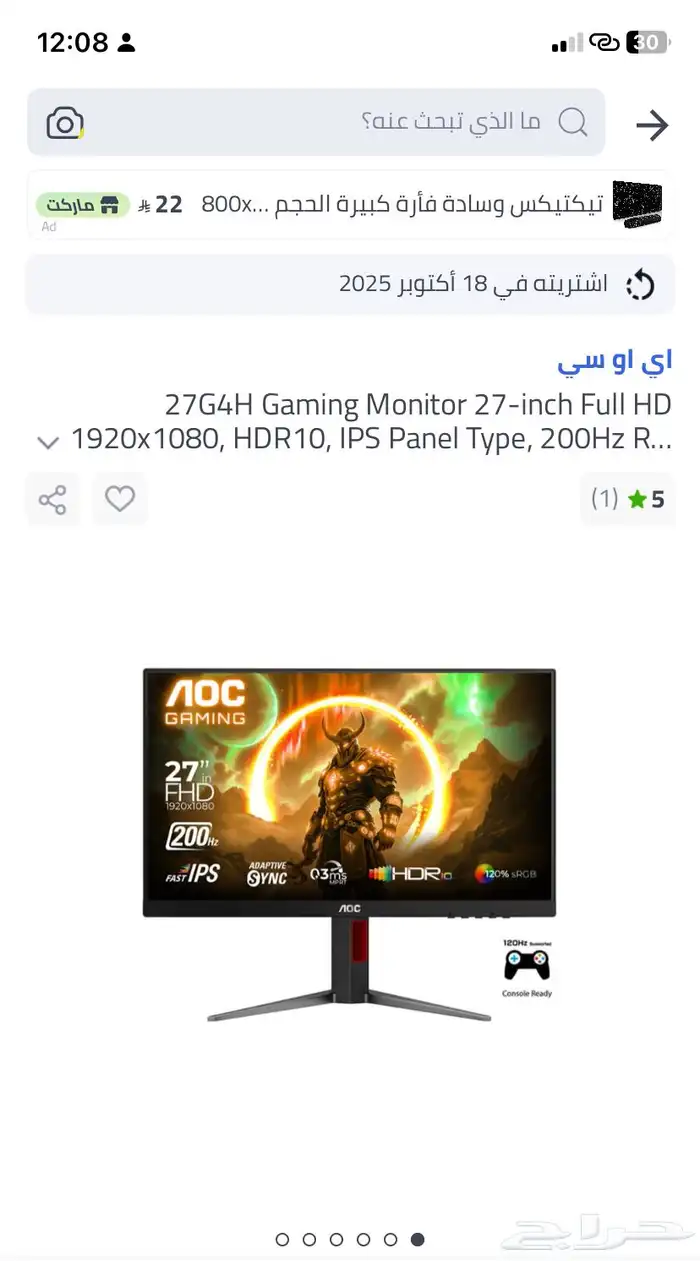Share this AOC monitor listing
Screen dimensions: 700x1261
coord(52,499)
